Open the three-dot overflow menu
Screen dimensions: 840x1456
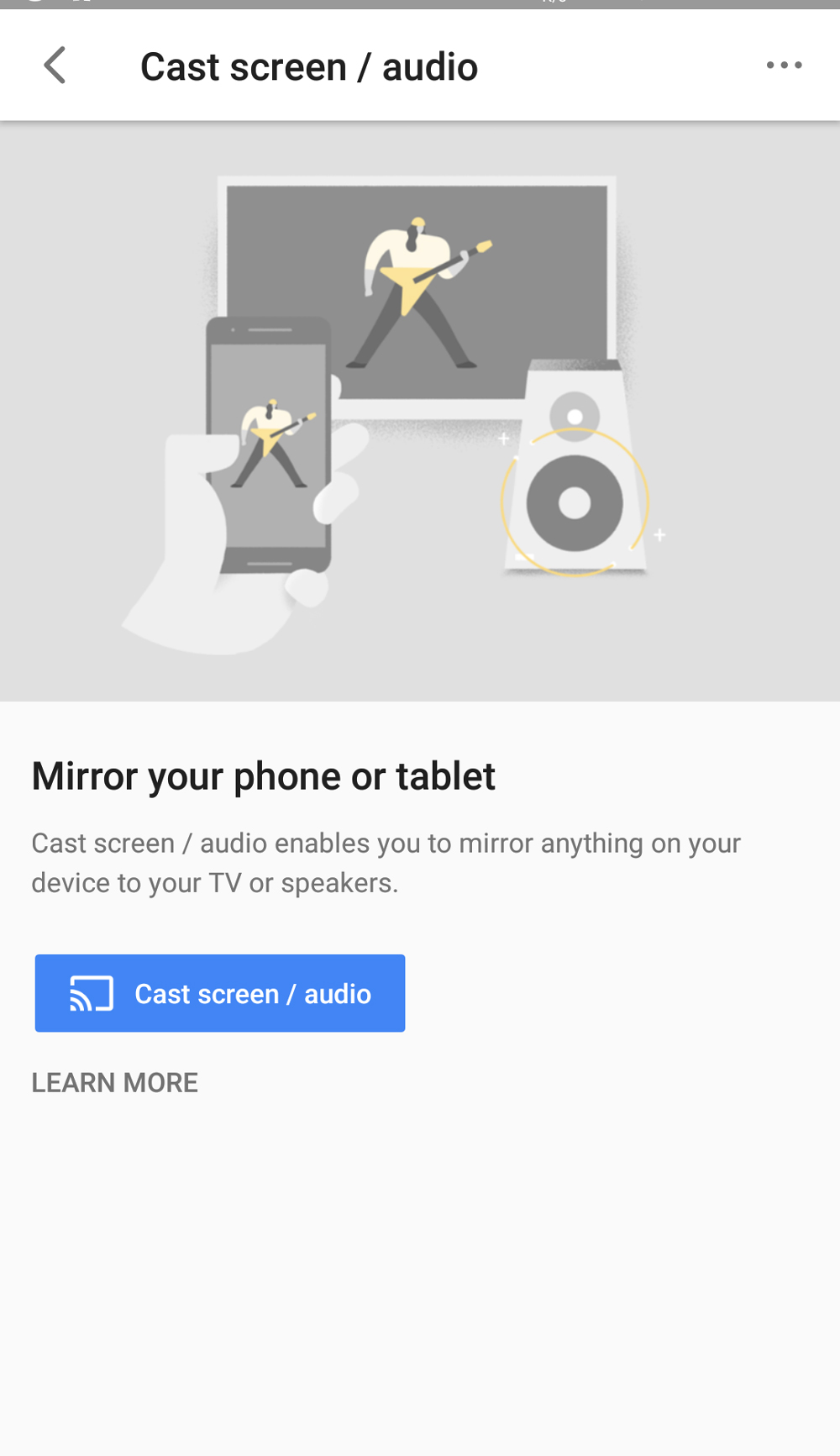click(784, 66)
